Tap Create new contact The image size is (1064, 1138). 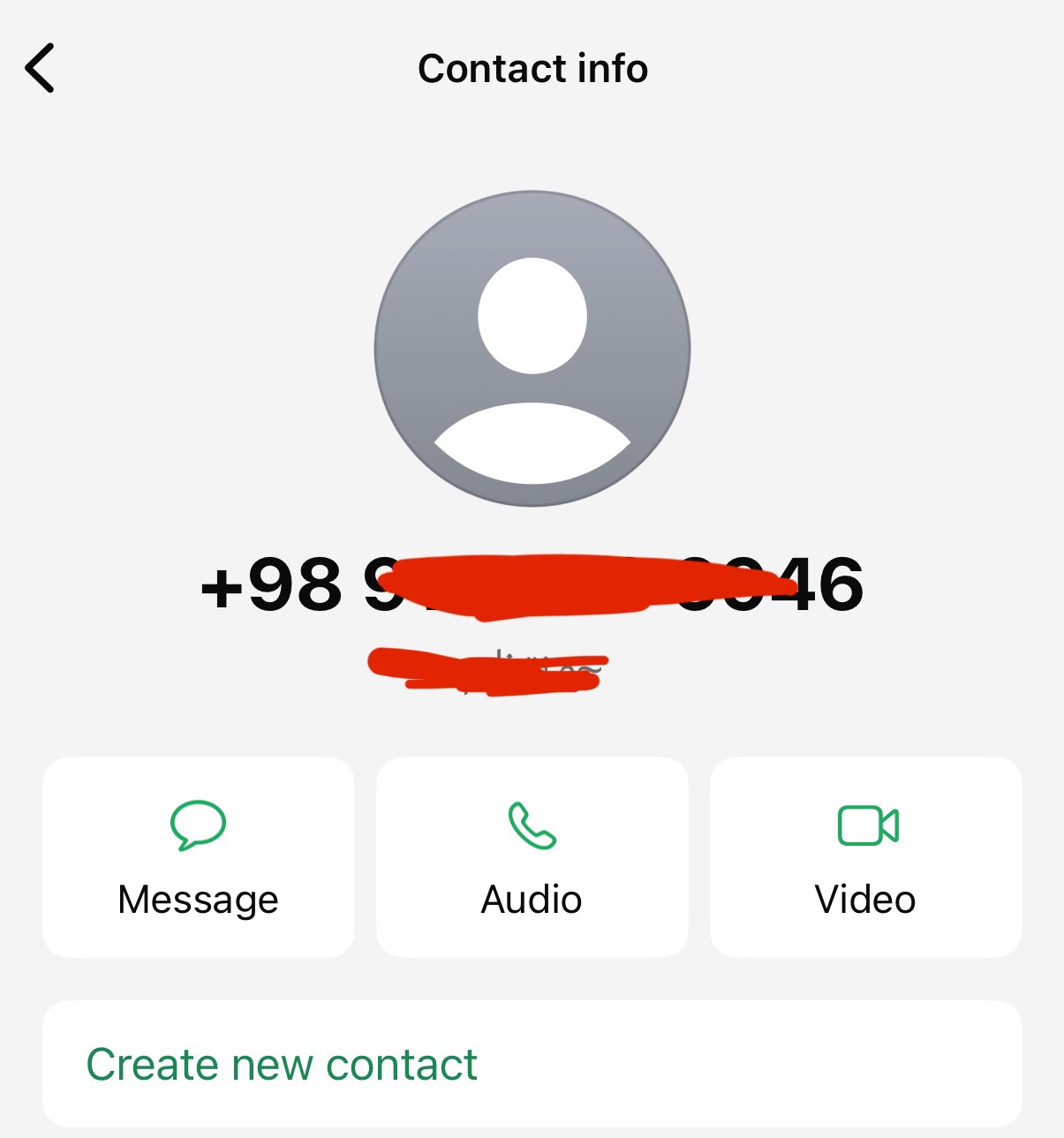(x=282, y=1064)
